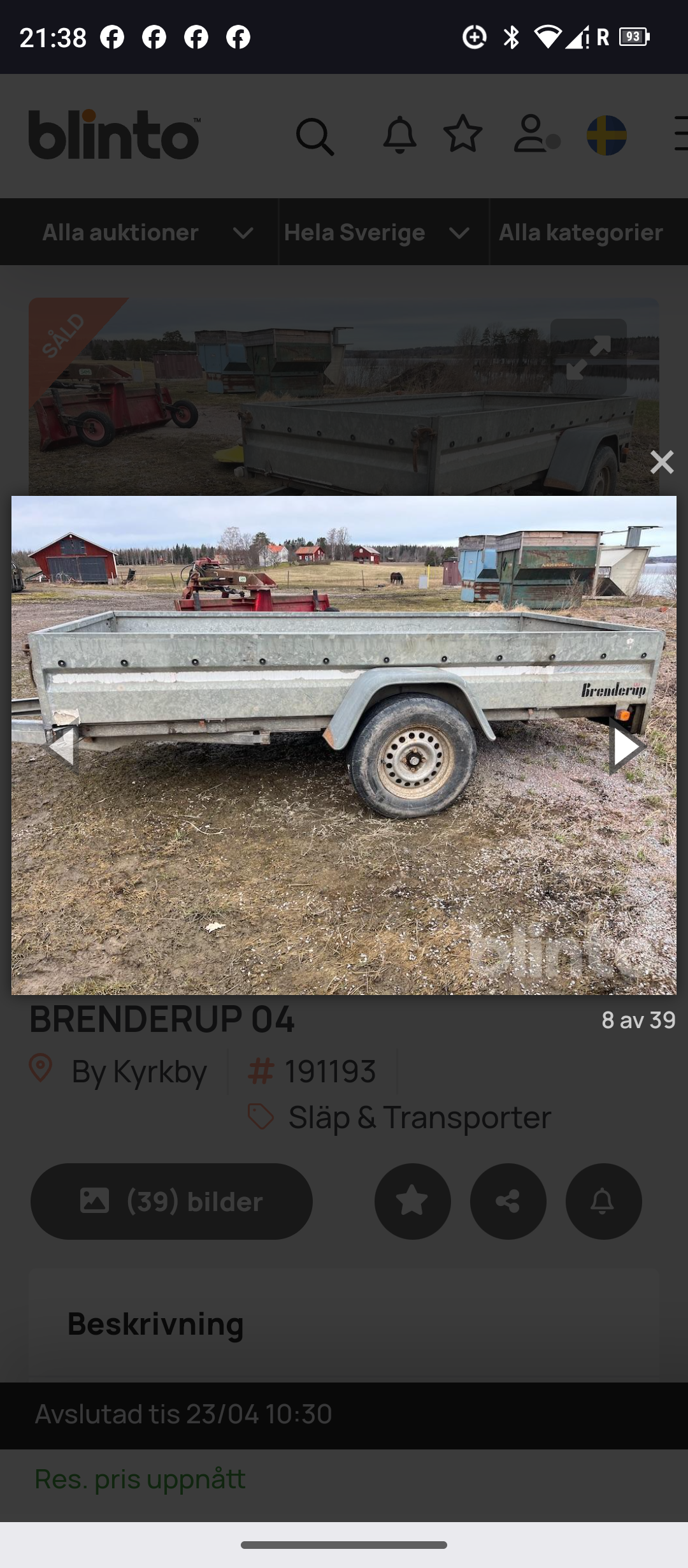The image size is (688, 1568).
Task: Open the user account icon
Action: [534, 134]
